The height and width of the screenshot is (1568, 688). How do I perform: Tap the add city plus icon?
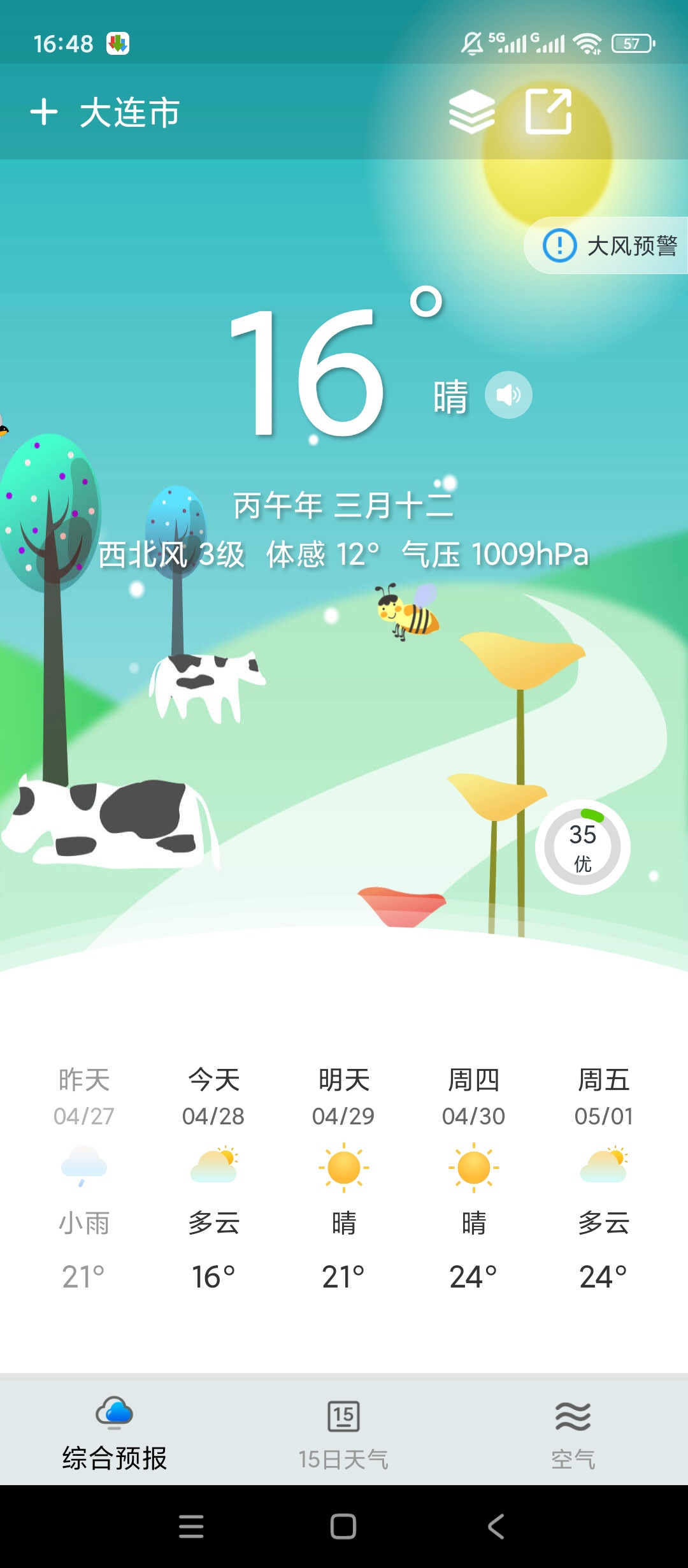coord(46,112)
